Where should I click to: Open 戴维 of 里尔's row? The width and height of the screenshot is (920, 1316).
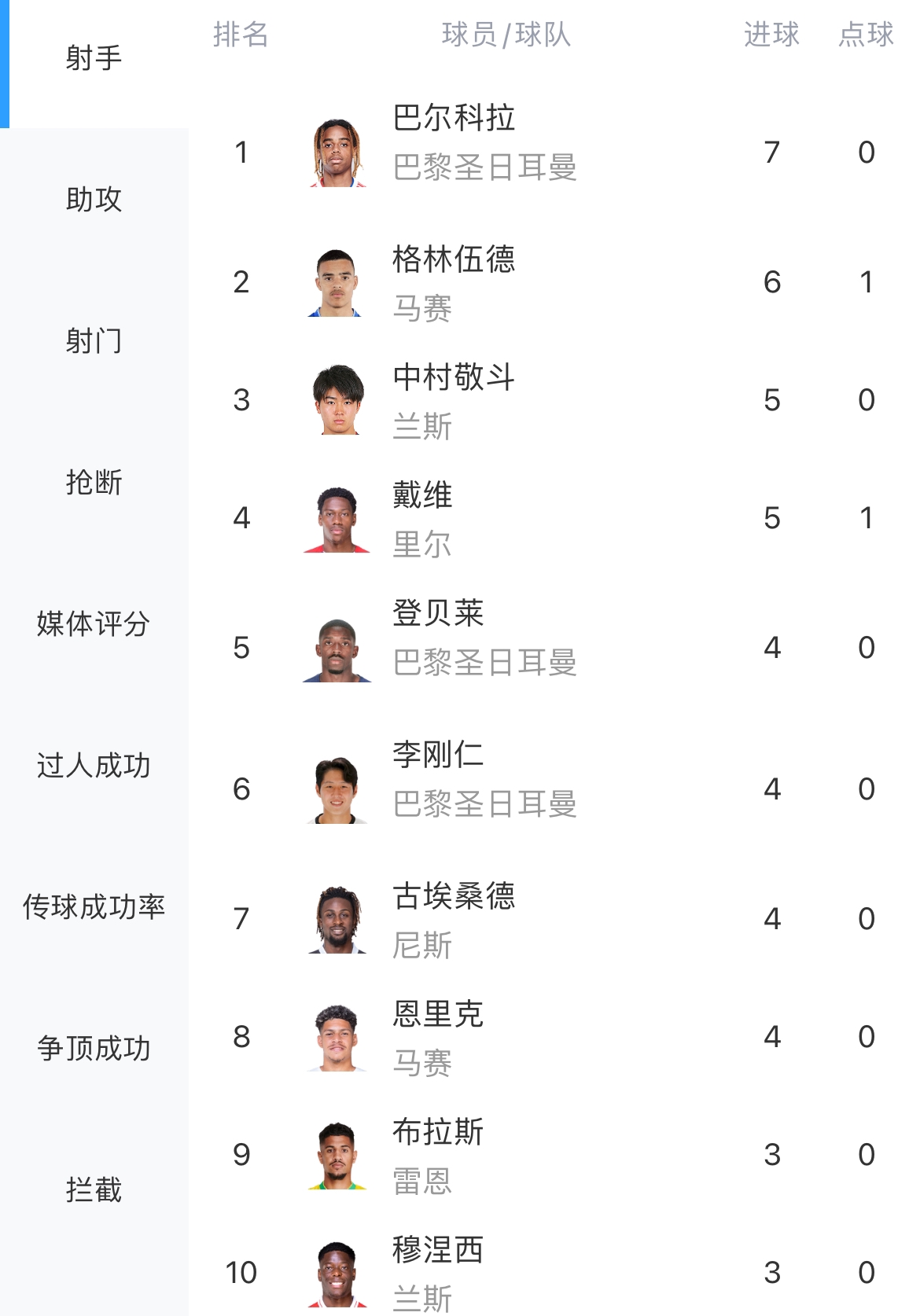(x=423, y=496)
